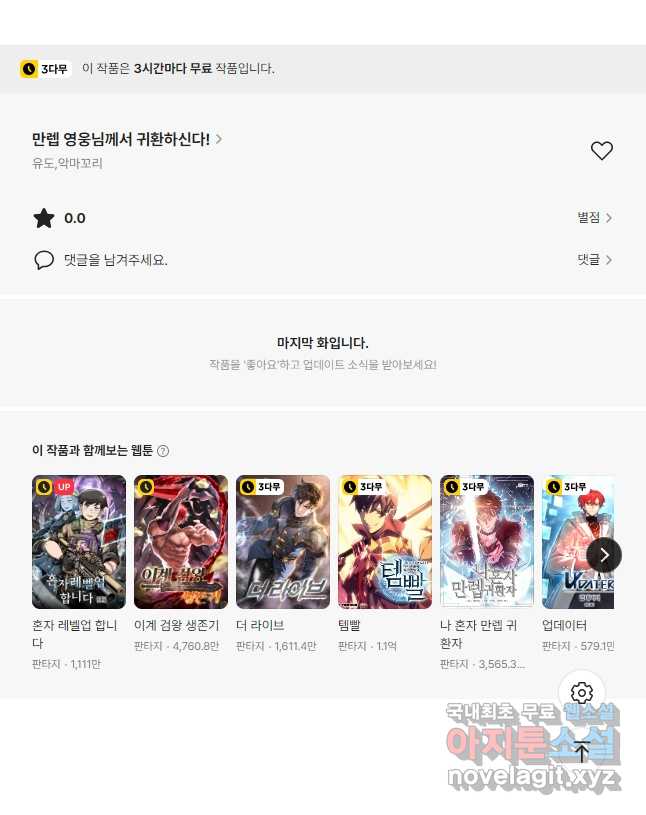
Task: Like this webtoon with the heart icon
Action: tap(601, 151)
